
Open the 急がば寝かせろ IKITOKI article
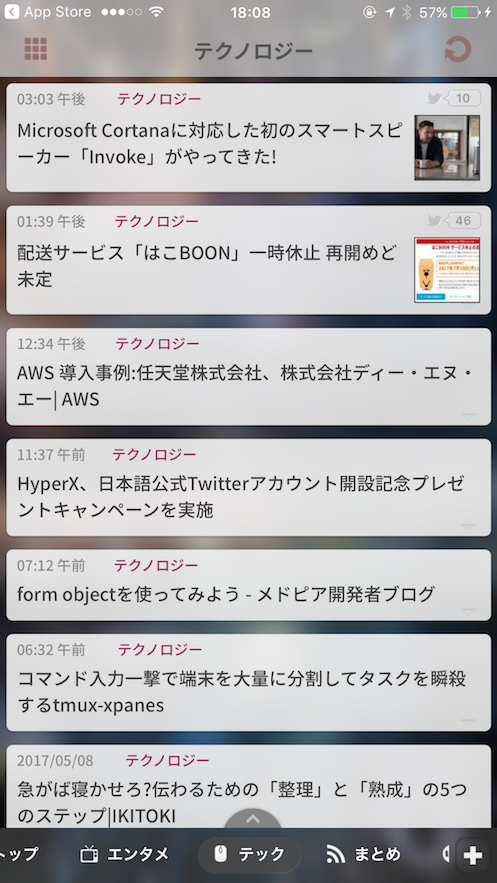tap(248, 786)
